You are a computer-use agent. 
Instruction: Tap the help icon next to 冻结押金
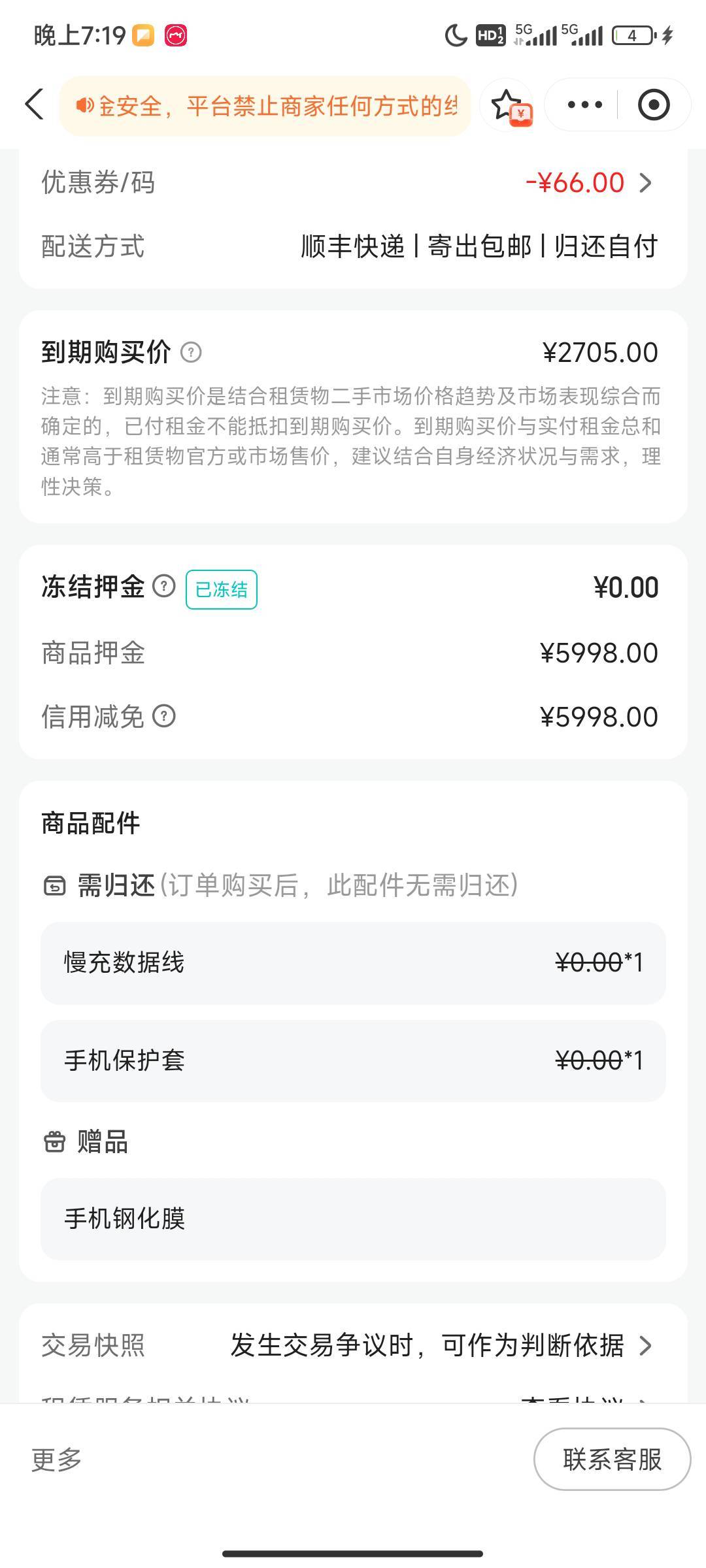click(x=164, y=586)
